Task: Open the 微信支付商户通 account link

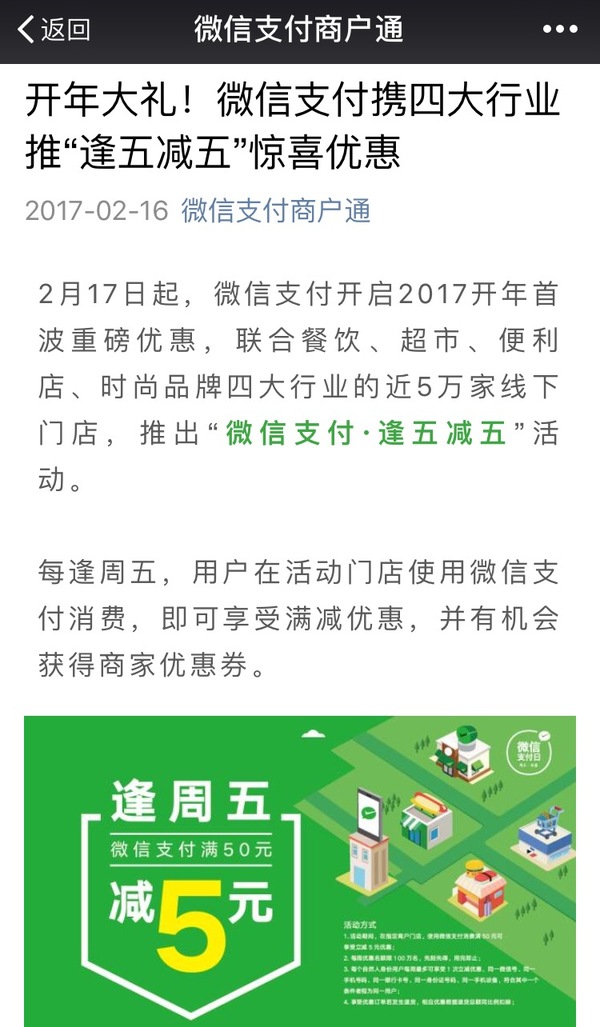Action: coord(275,211)
